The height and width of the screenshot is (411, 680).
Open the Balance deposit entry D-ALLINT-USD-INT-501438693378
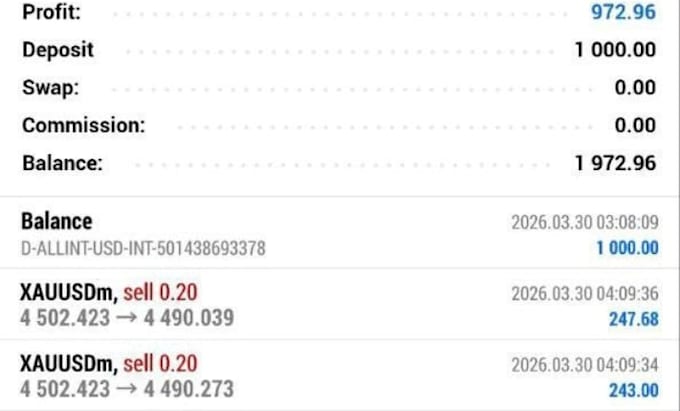click(x=340, y=233)
